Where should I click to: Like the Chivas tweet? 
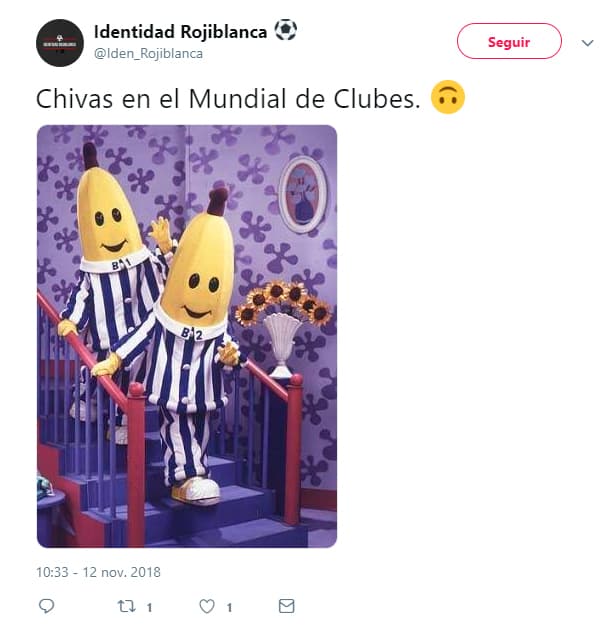coord(207,606)
